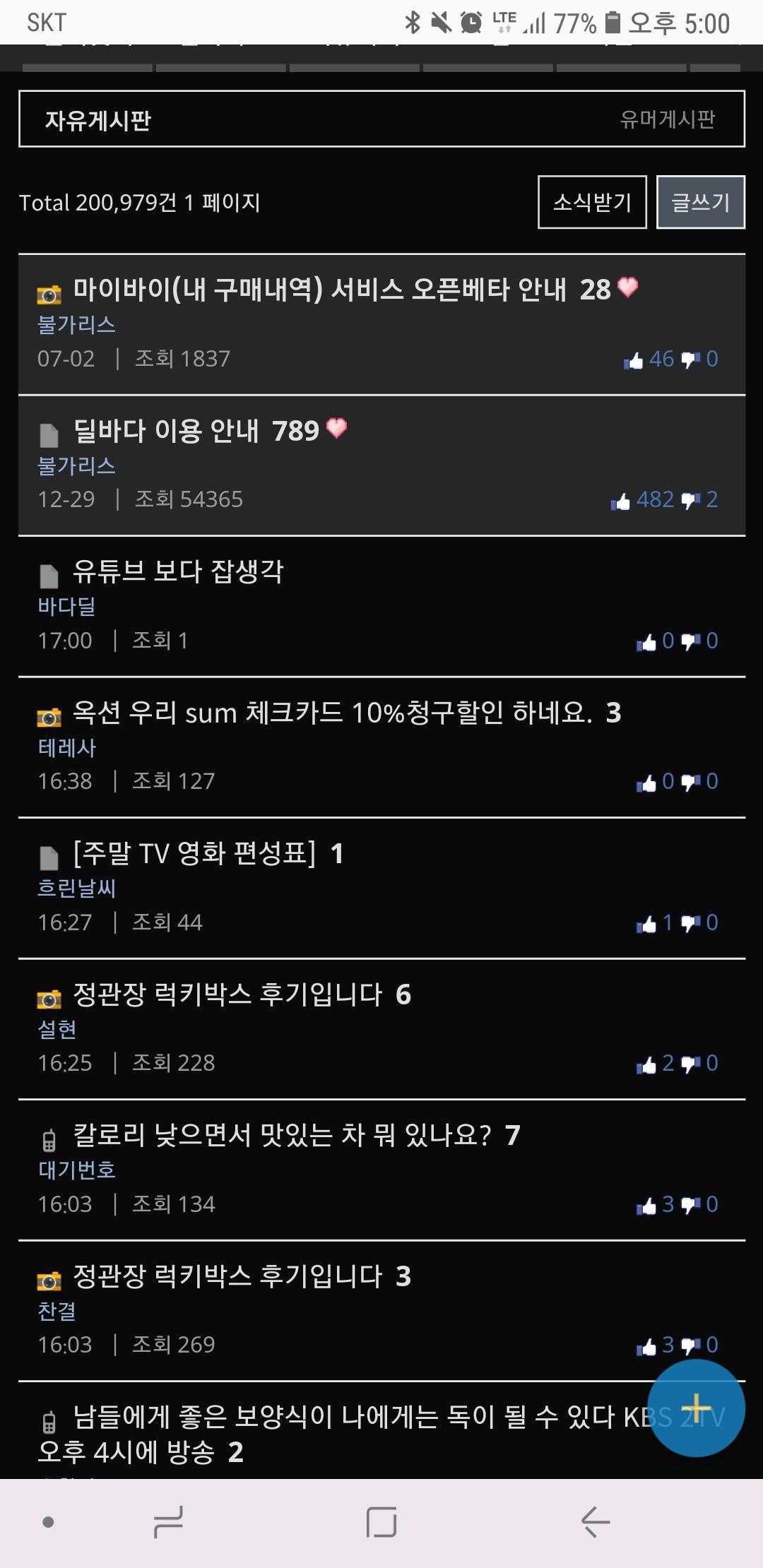Open the 칼로리 낮으면서 맛있는 차 post

point(282,1136)
